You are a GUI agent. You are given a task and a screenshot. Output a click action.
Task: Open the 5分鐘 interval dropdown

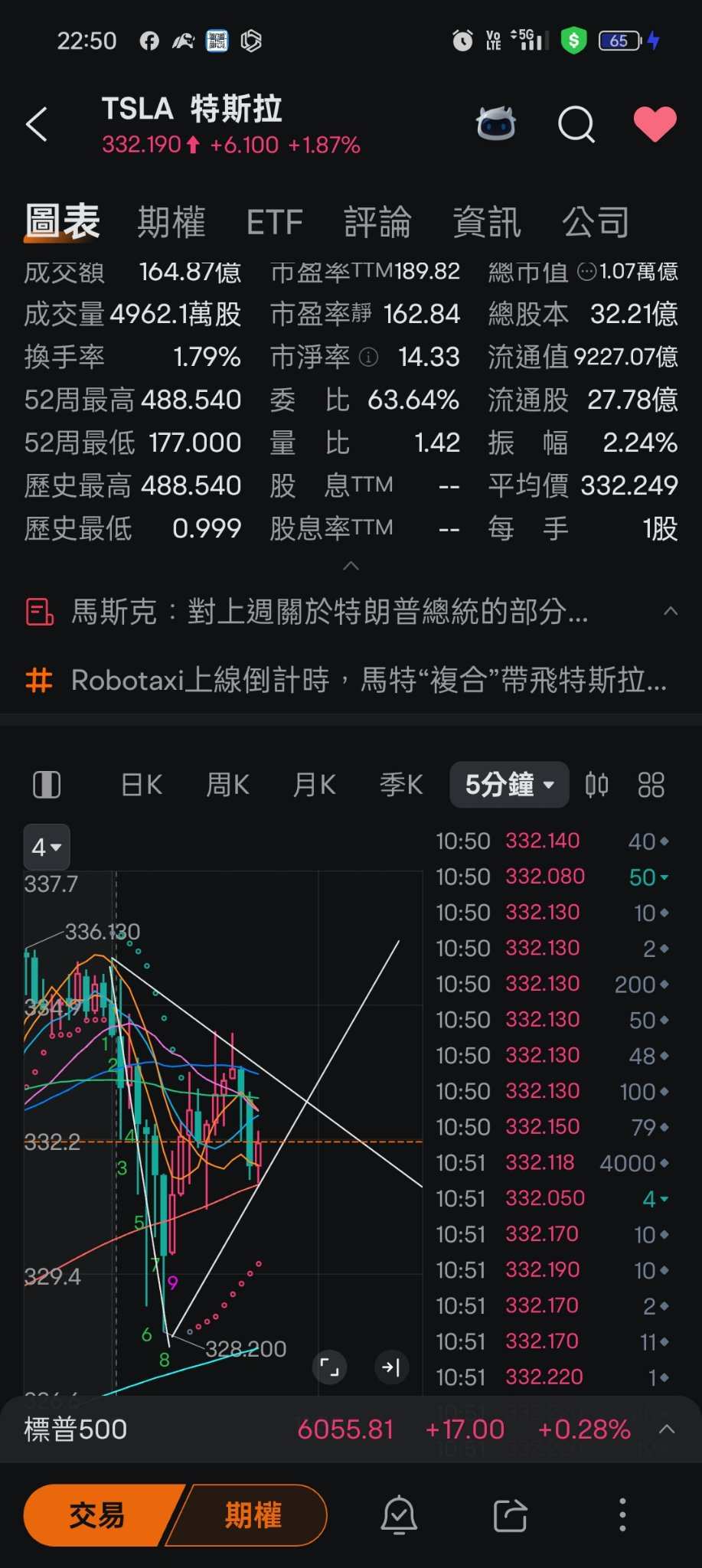point(508,785)
